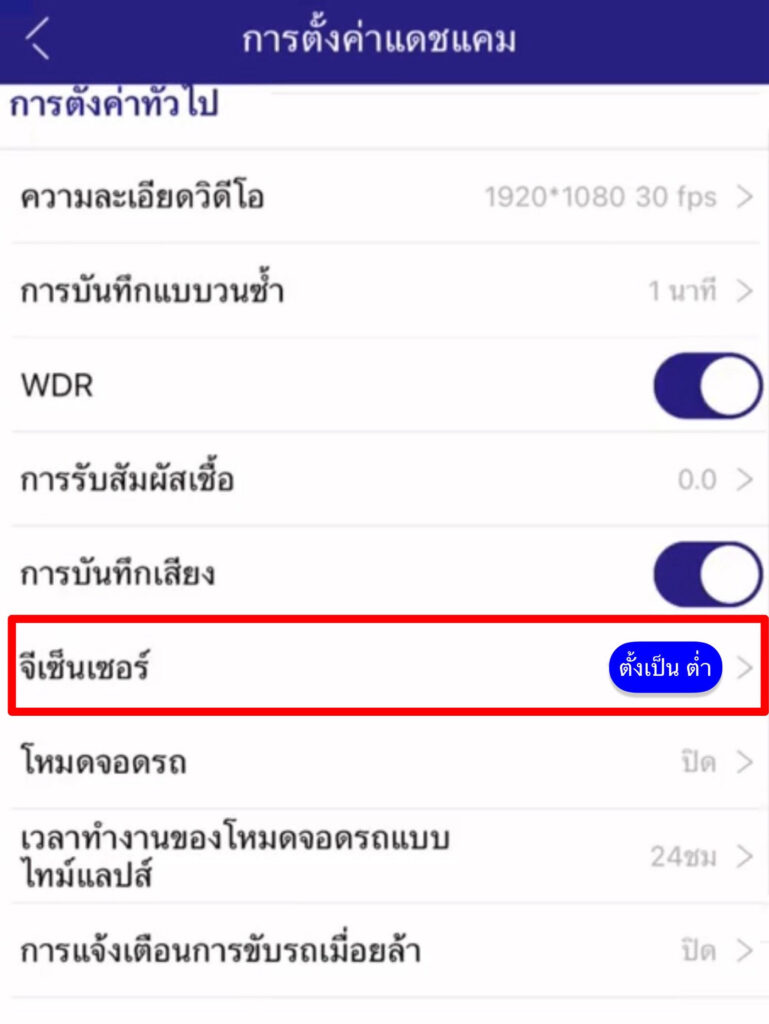Open เวลาทำงานของโหมดจอดรถแบบไทม์แลปส์ setting
The image size is (769, 1024).
point(384,857)
